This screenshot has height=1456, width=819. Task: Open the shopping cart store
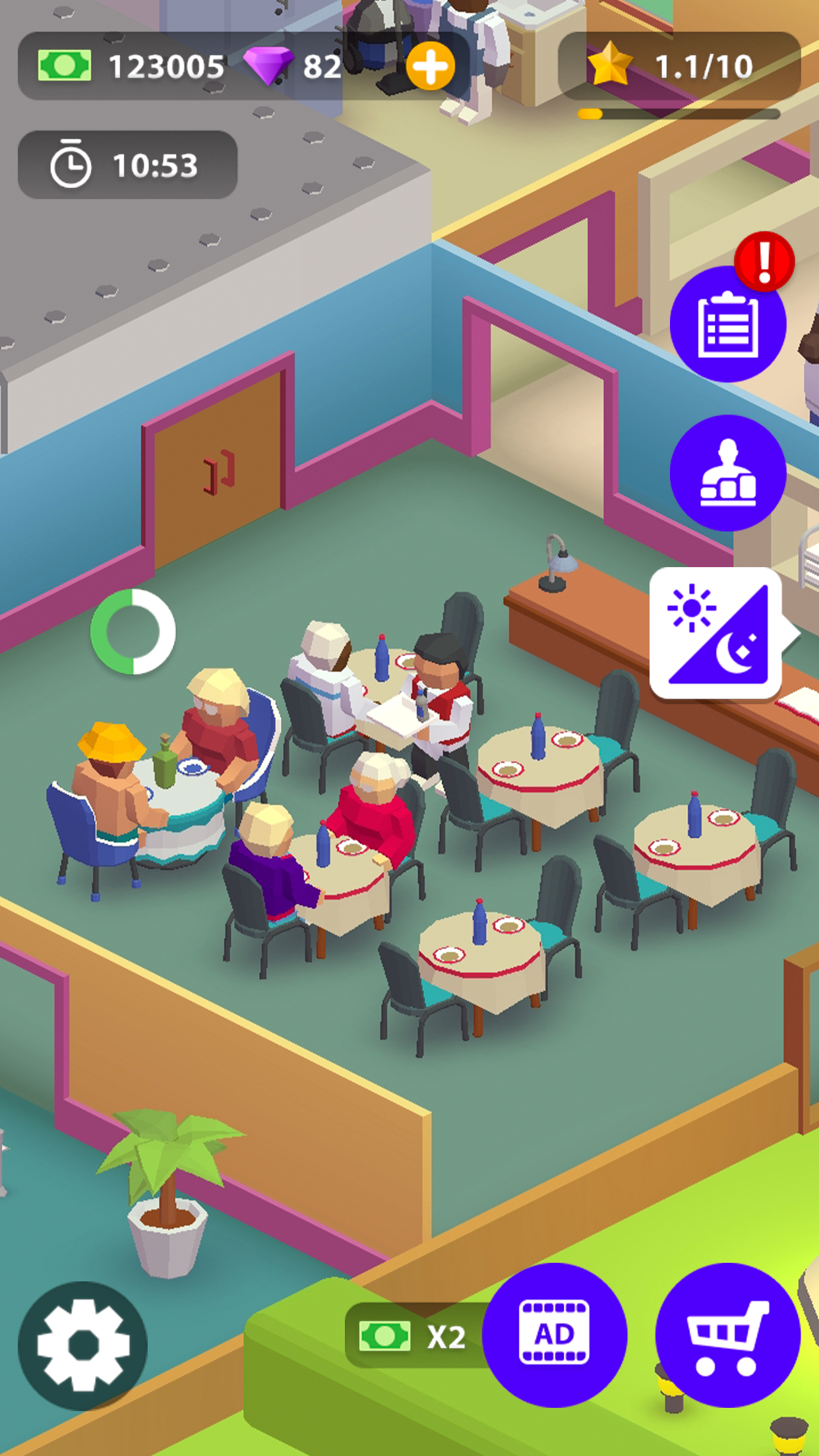tap(727, 1335)
